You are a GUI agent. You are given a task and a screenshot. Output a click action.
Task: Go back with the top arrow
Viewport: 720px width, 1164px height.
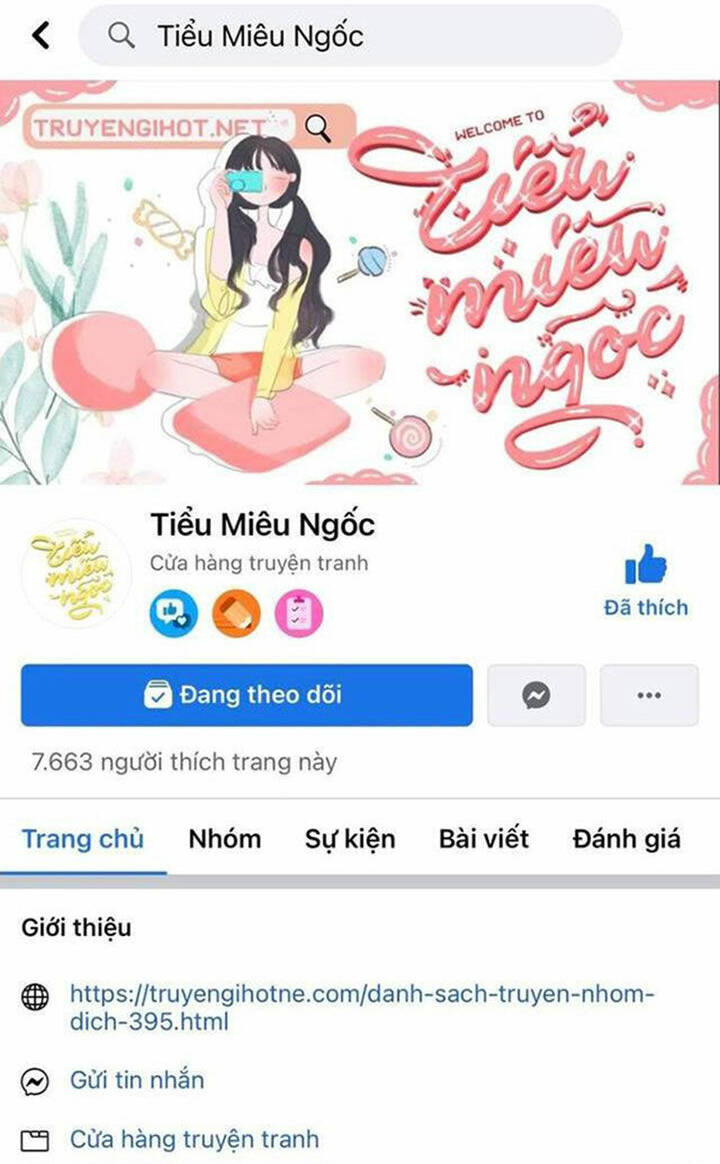pos(40,36)
